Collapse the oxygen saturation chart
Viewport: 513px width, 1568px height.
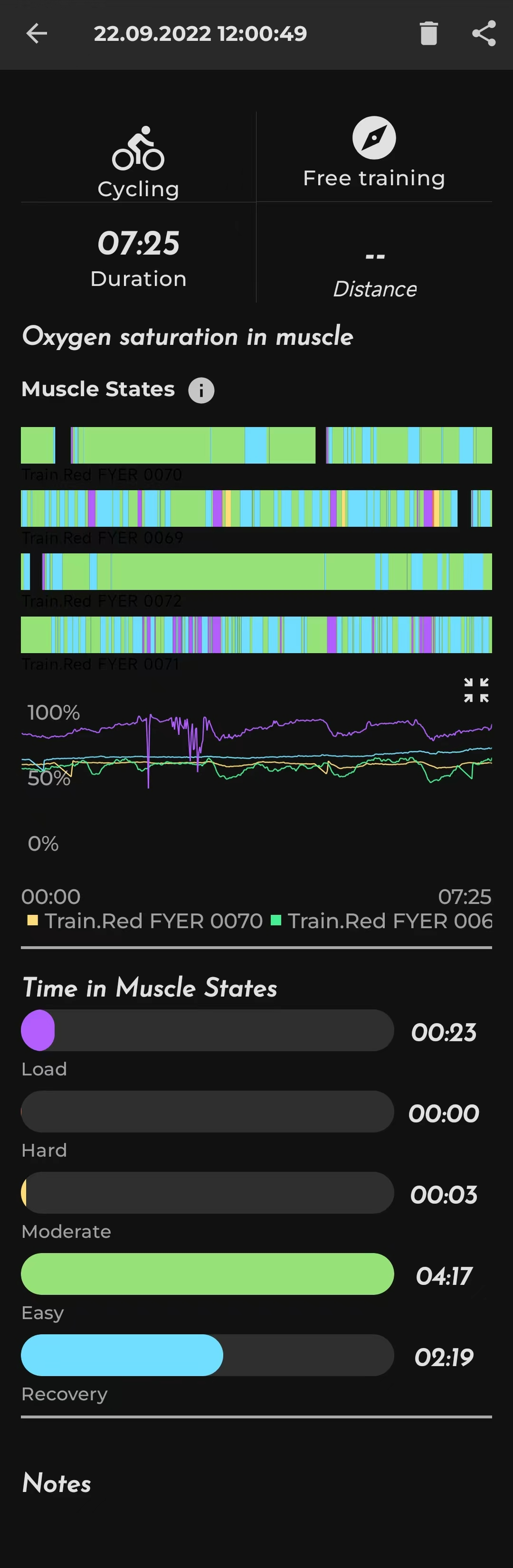point(476,690)
